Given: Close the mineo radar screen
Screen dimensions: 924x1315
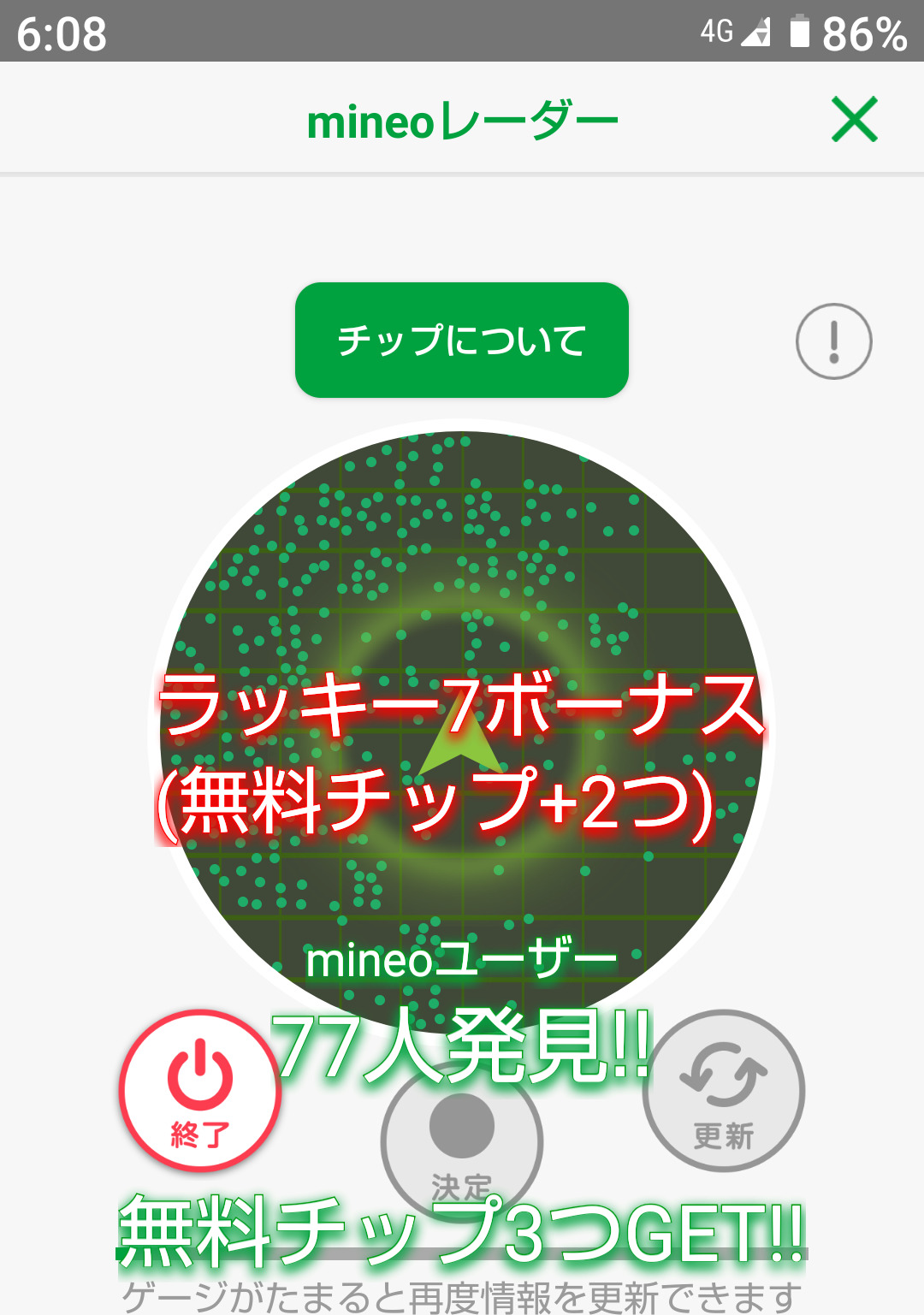Looking at the screenshot, I should tap(855, 119).
